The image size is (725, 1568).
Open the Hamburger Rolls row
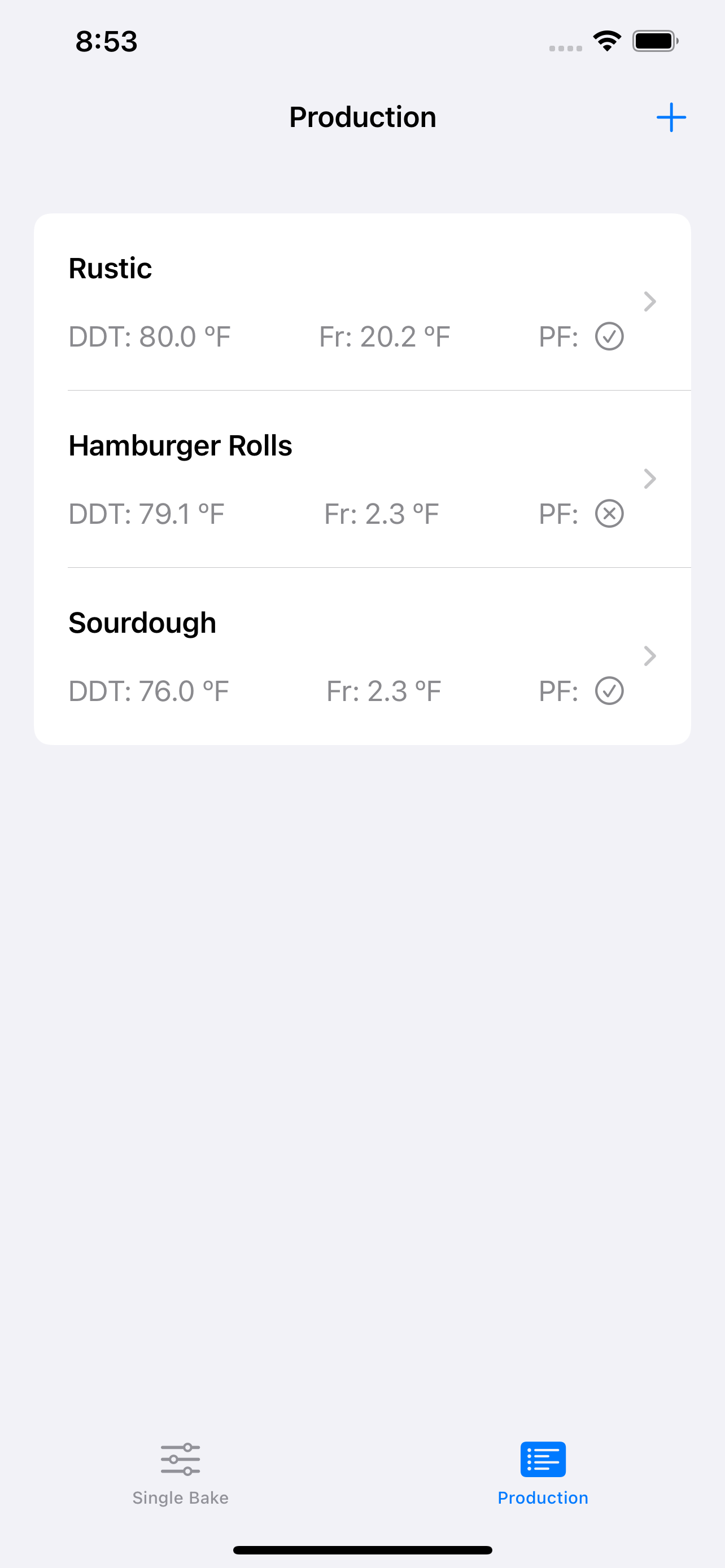[362, 479]
